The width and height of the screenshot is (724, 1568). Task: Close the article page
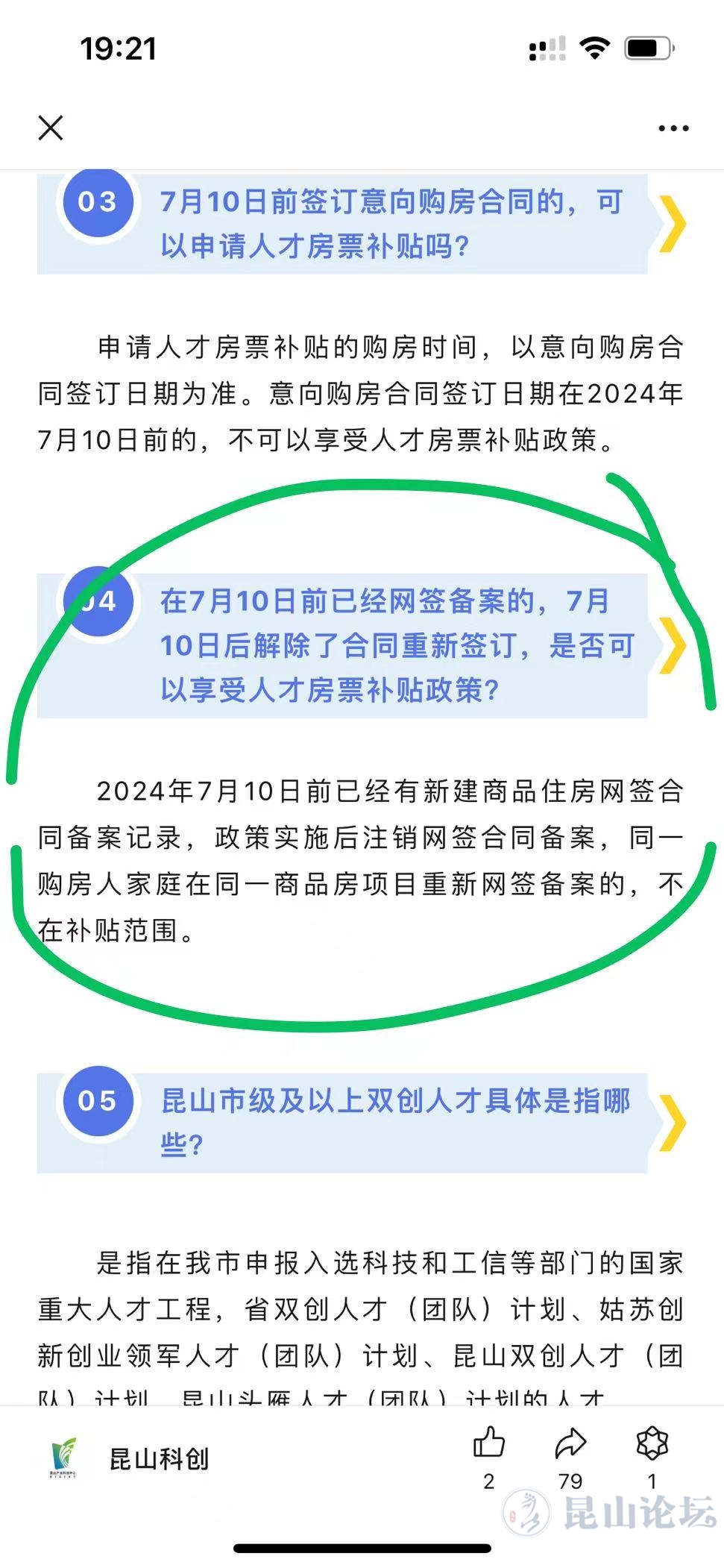(x=51, y=128)
